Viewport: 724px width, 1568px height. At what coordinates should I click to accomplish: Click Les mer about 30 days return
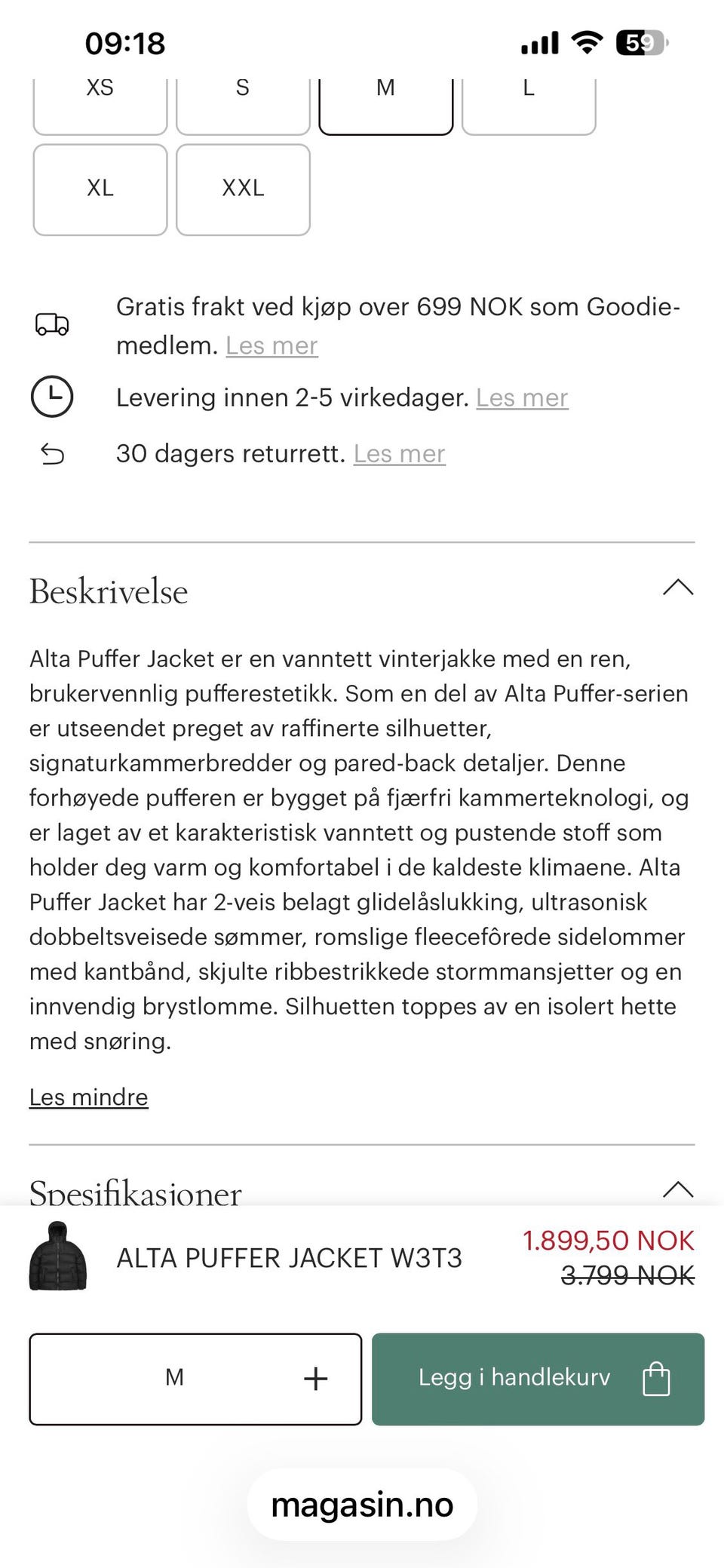pos(399,453)
